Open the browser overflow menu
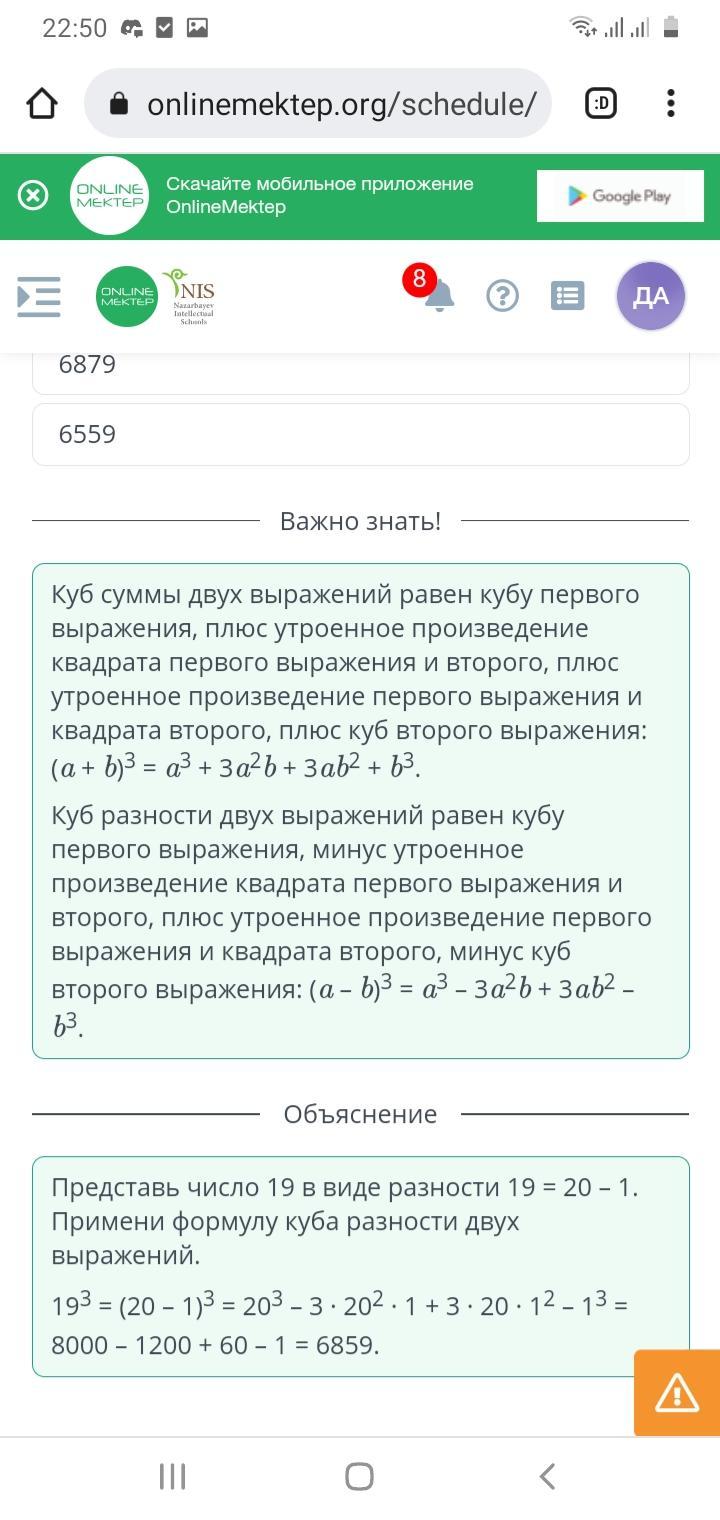The image size is (720, 1520). coord(670,103)
